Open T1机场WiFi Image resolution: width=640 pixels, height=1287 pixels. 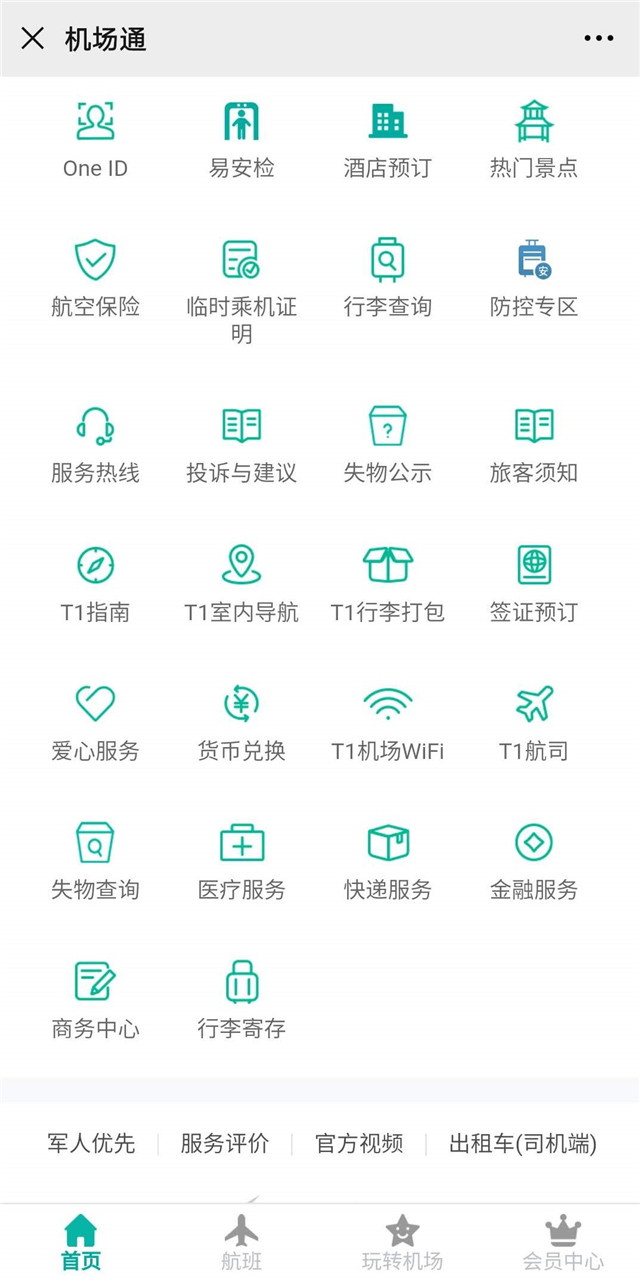[x=388, y=723]
